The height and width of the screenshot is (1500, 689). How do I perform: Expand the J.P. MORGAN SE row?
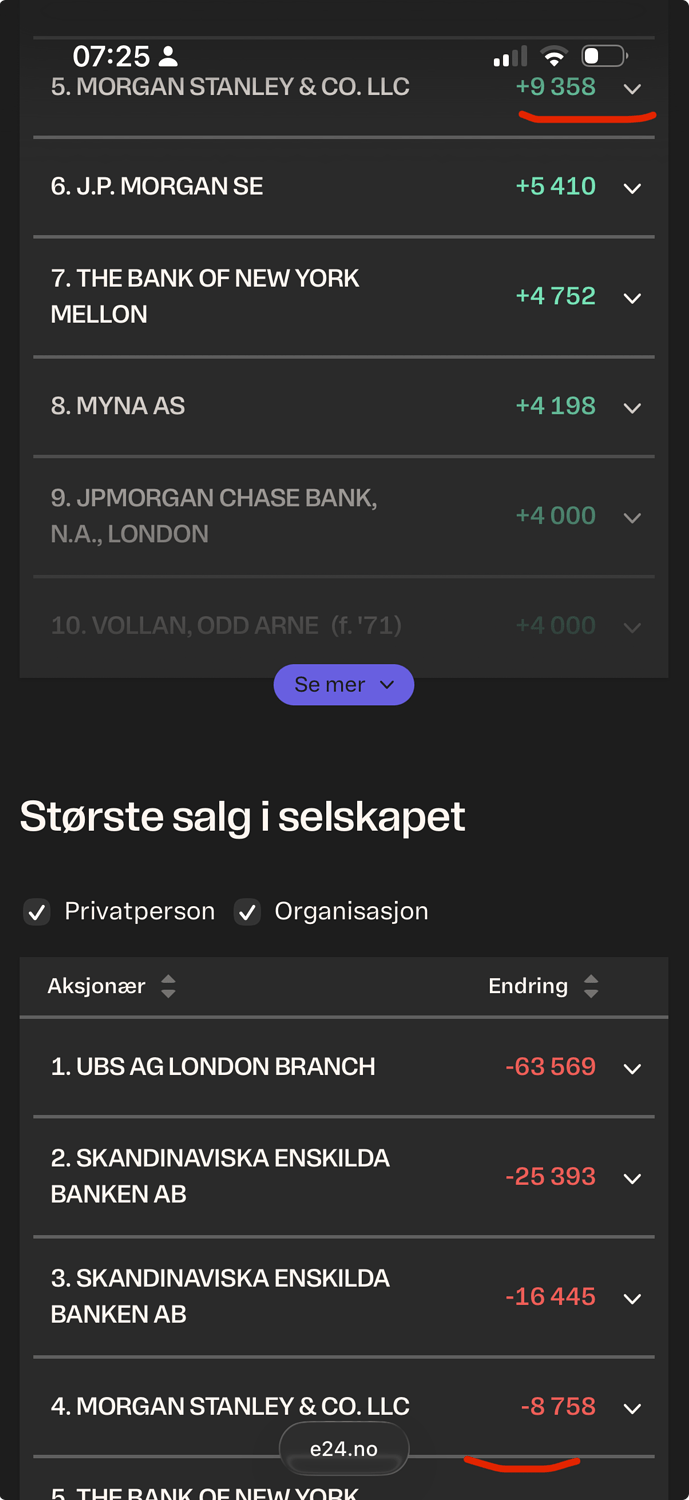click(632, 187)
